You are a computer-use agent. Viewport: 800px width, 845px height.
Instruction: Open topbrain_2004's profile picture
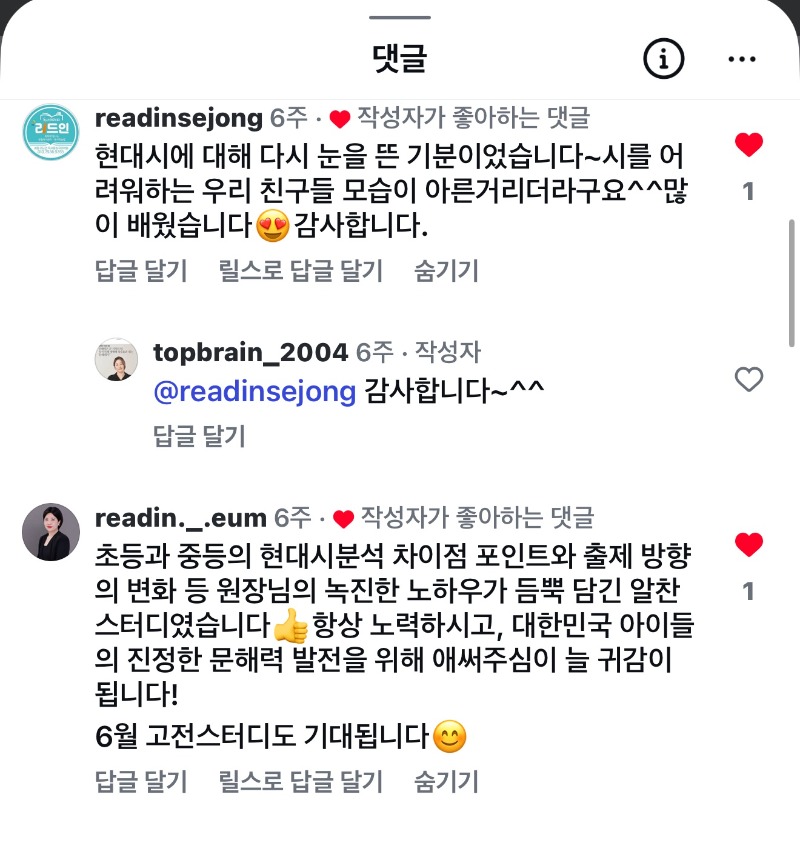(x=116, y=359)
